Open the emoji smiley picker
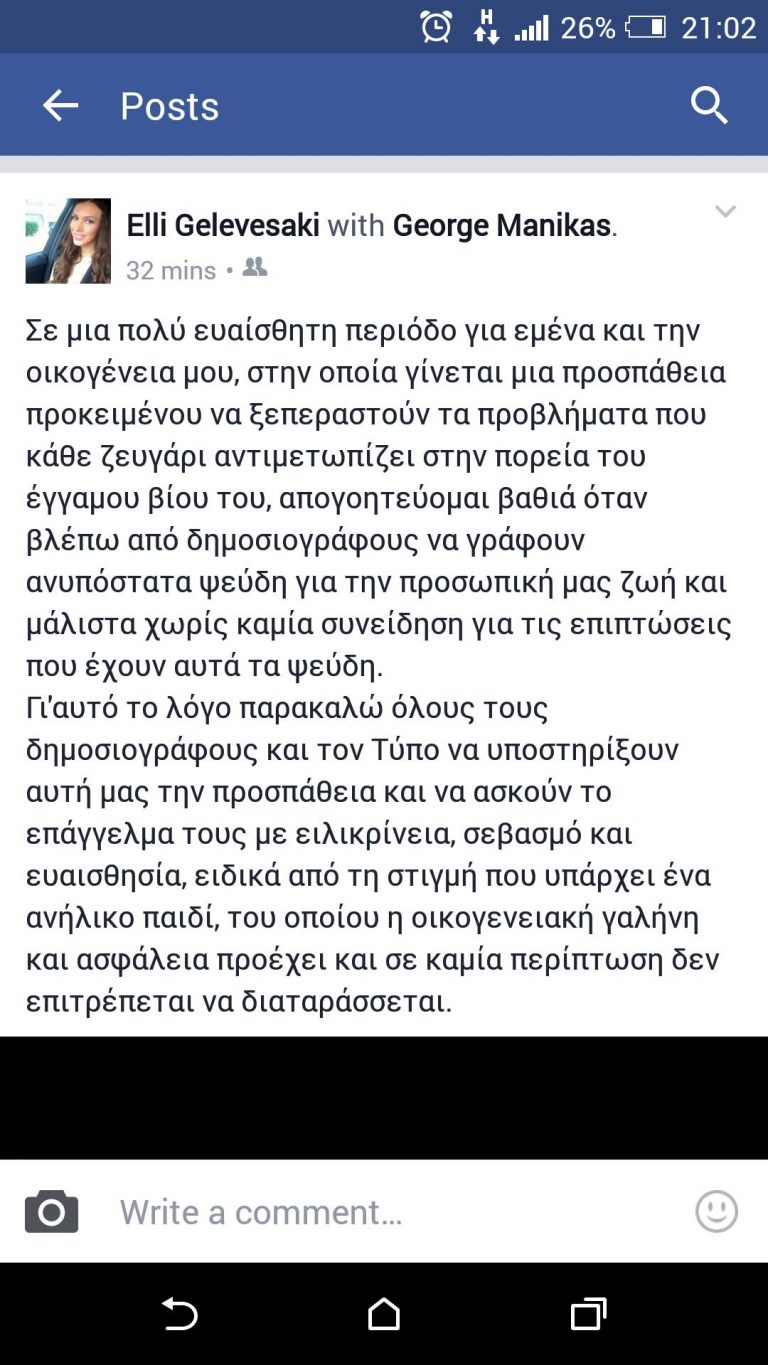768x1365 pixels. [716, 1211]
